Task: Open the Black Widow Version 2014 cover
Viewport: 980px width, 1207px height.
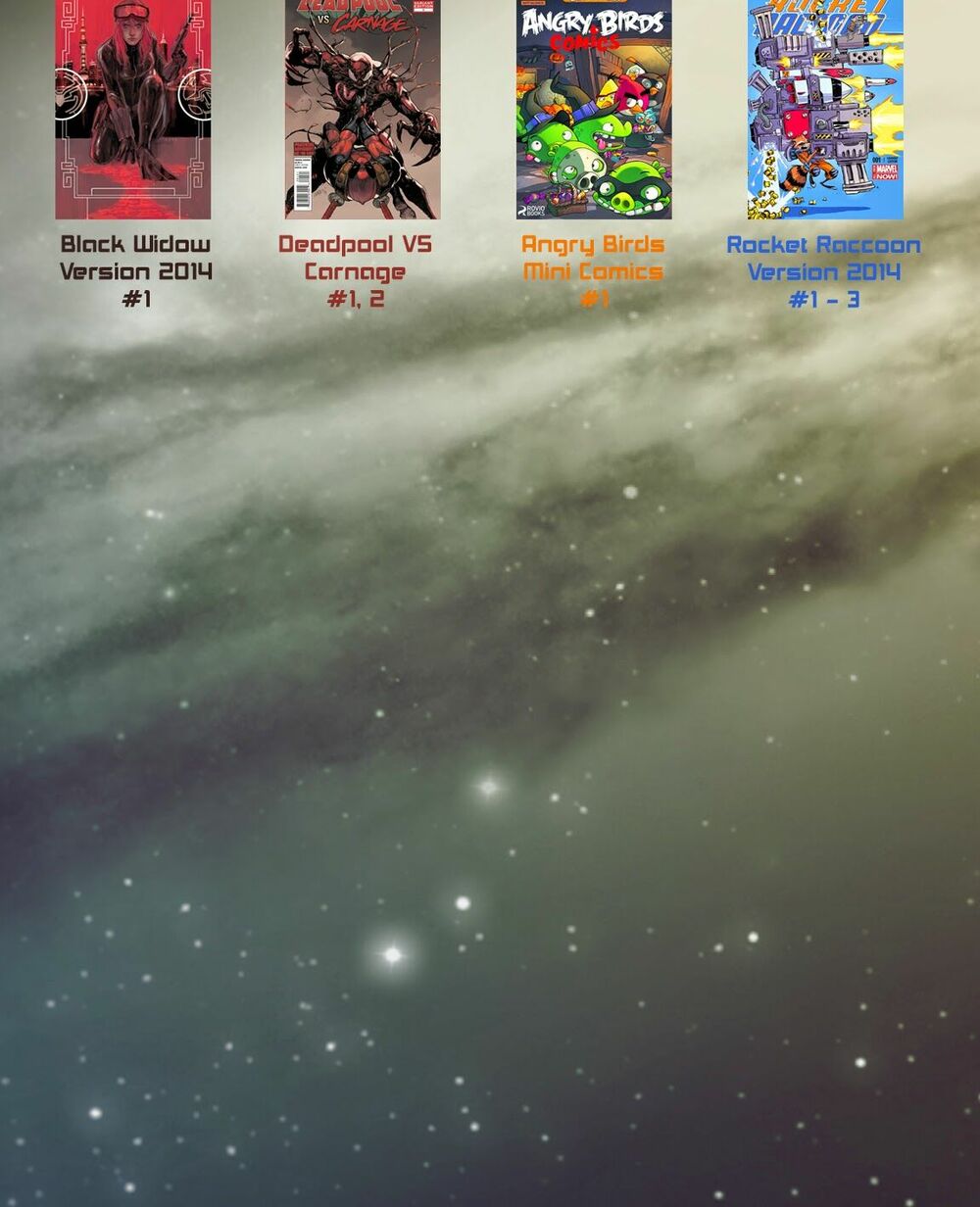Action: click(132, 108)
